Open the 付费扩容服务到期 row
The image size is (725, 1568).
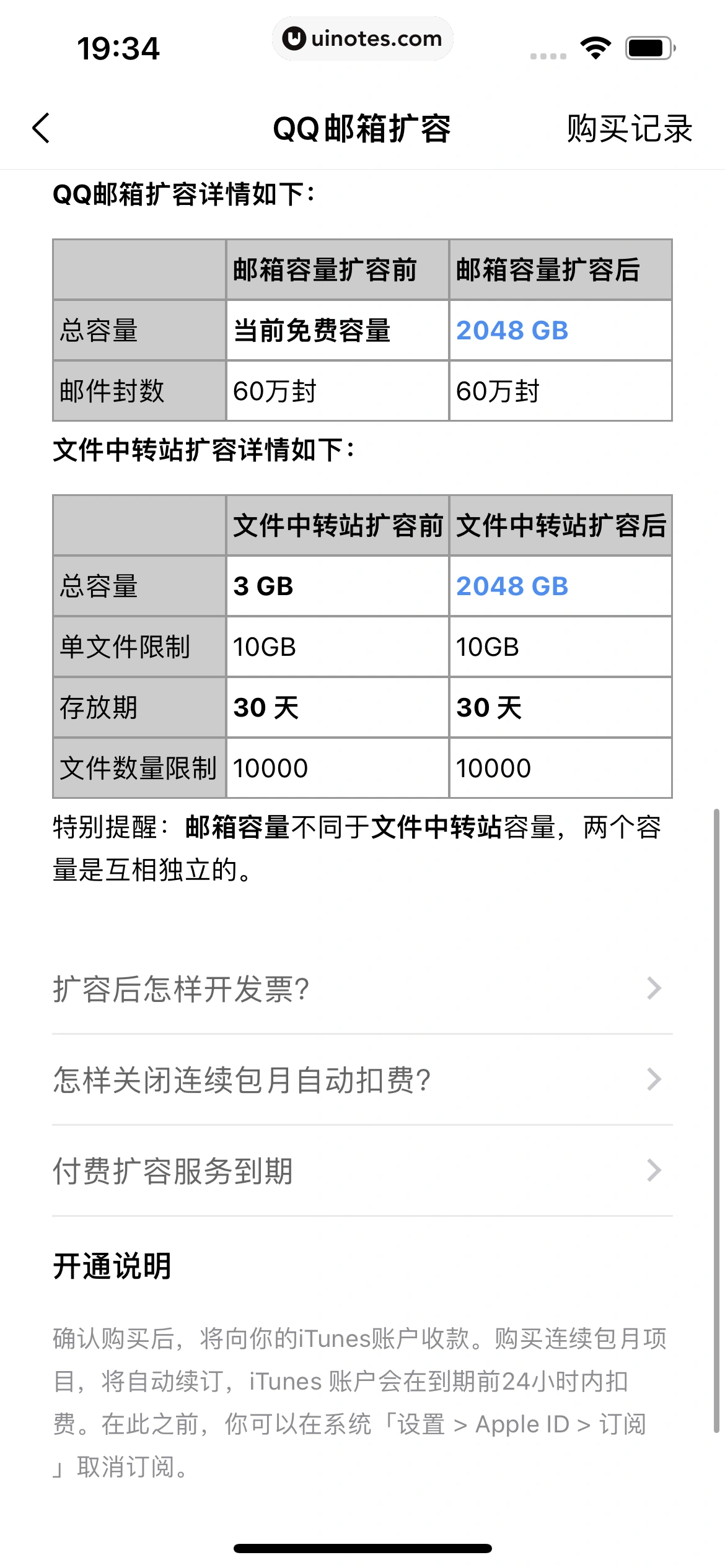[x=362, y=1170]
